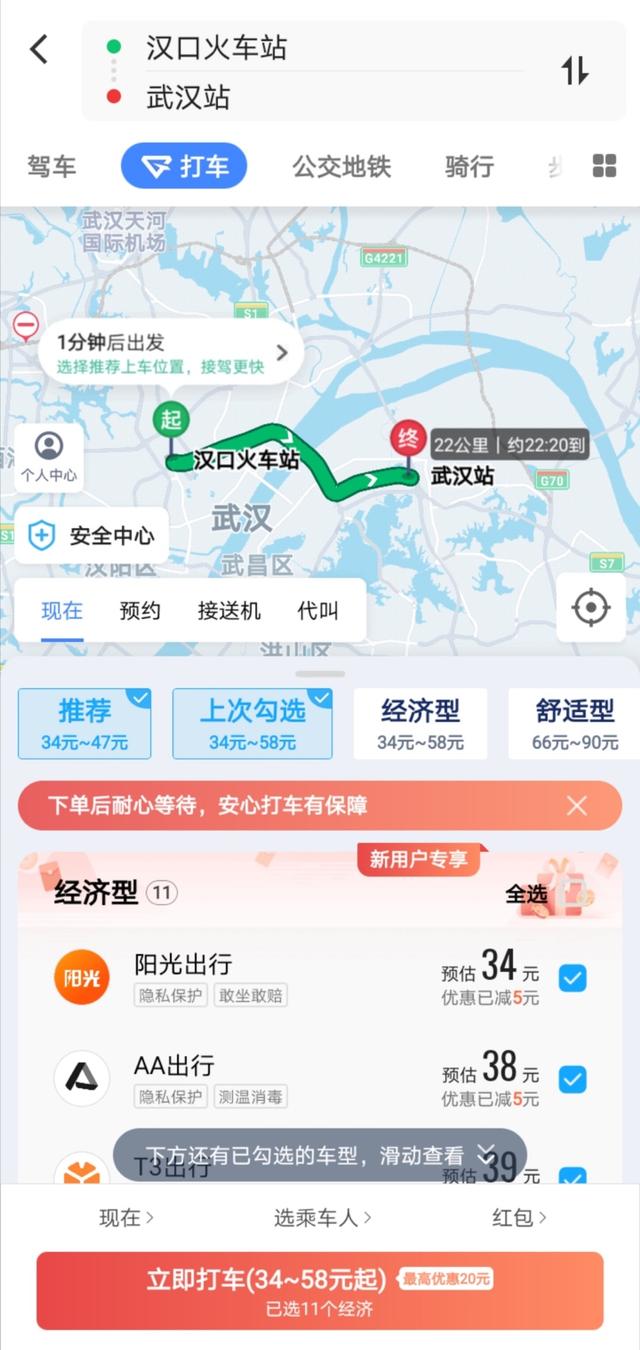The width and height of the screenshot is (640, 1350).
Task: Open the 红包 coupon option
Action: point(518,1217)
